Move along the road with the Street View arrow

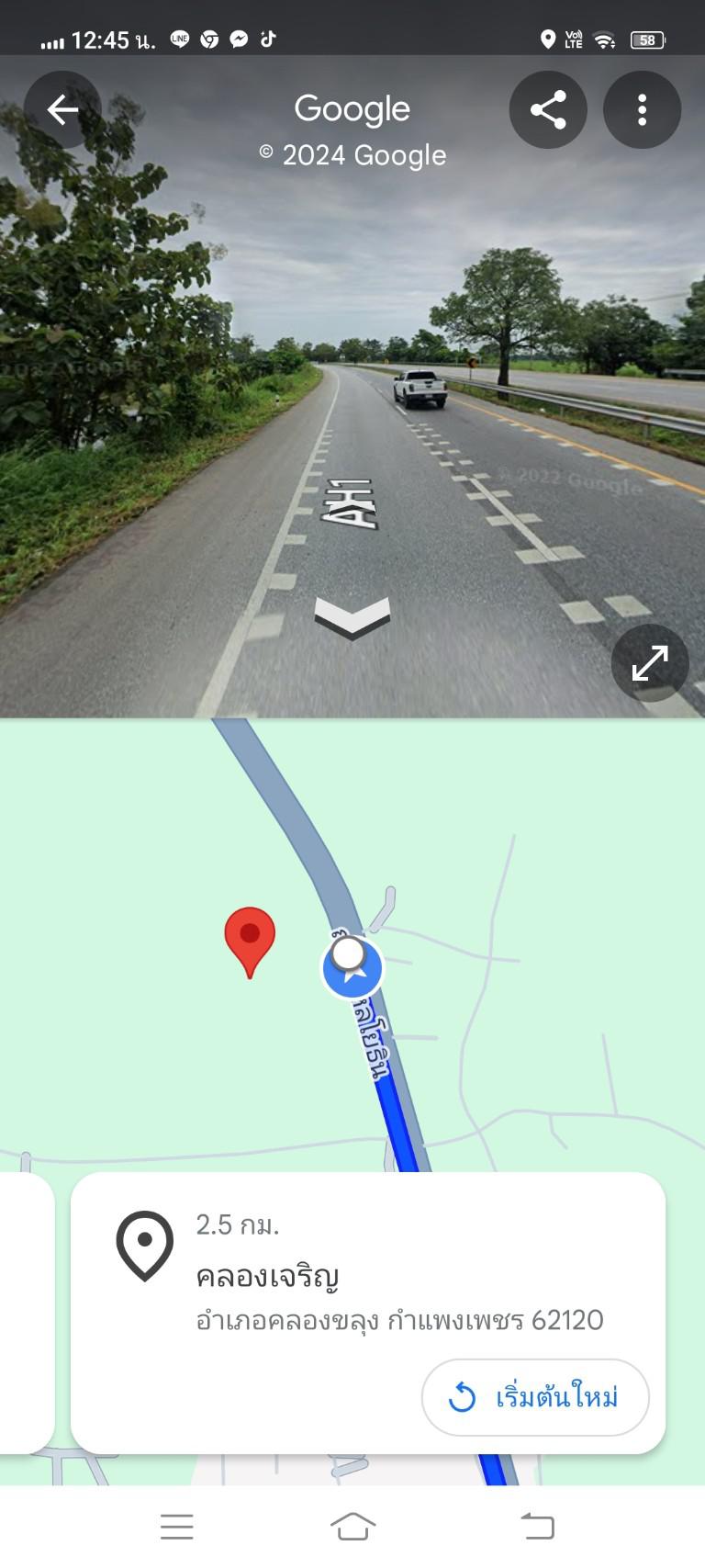pyautogui.click(x=352, y=616)
